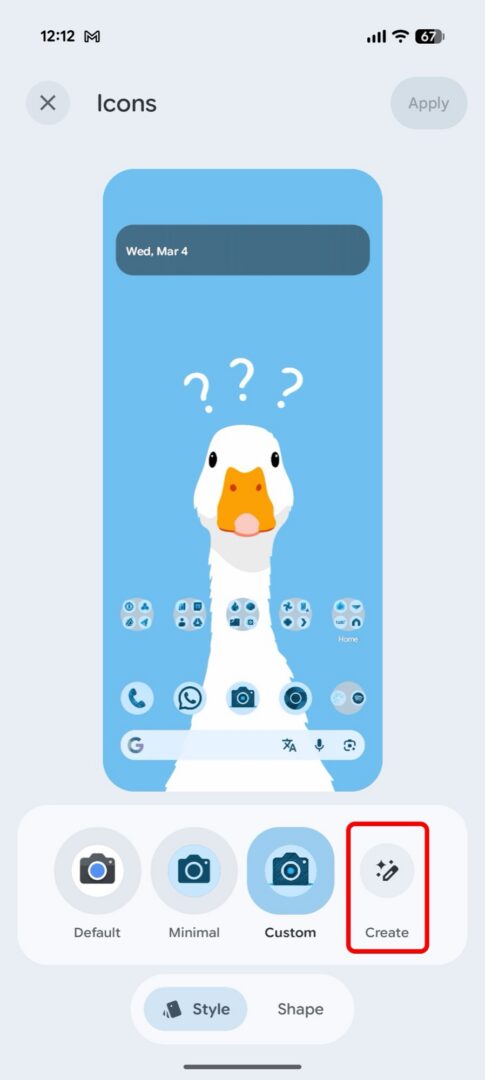485x1080 pixels.
Task: Close the Icons screen
Action: click(x=48, y=103)
